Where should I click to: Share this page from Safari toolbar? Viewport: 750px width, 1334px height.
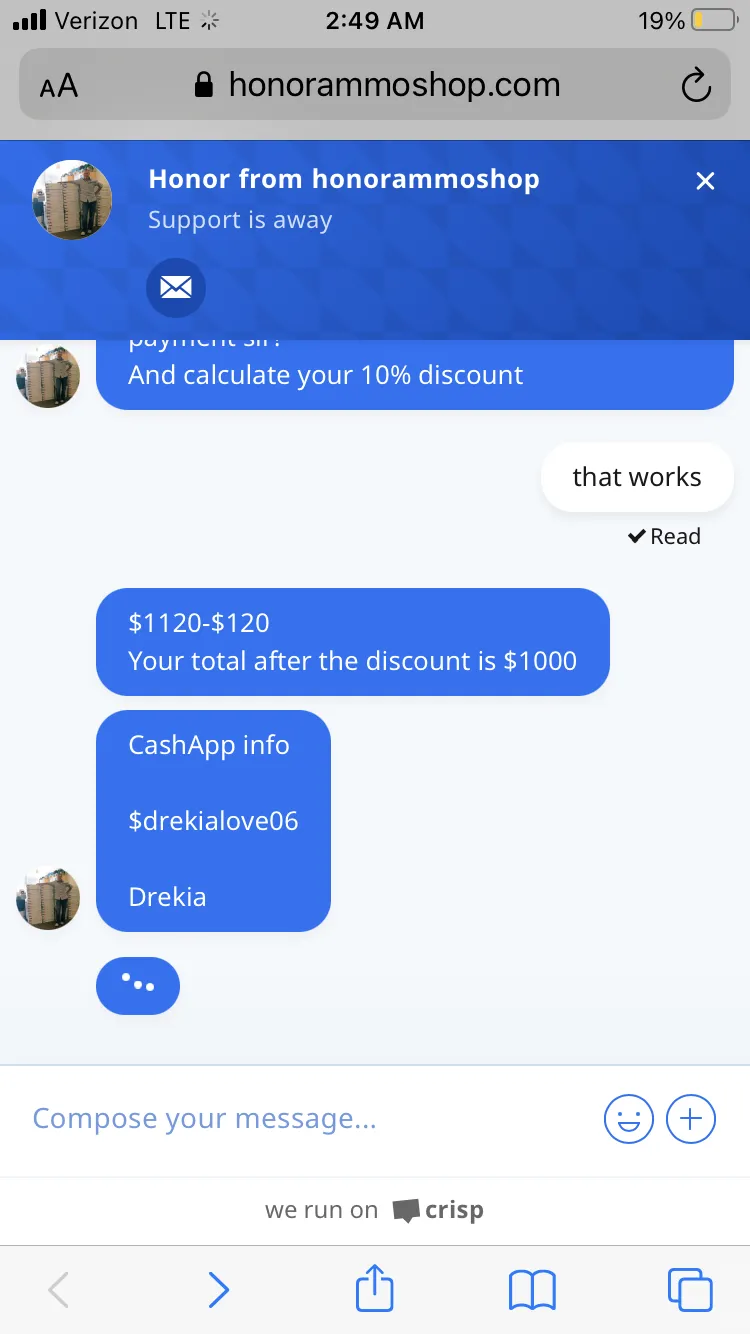coord(375,1287)
